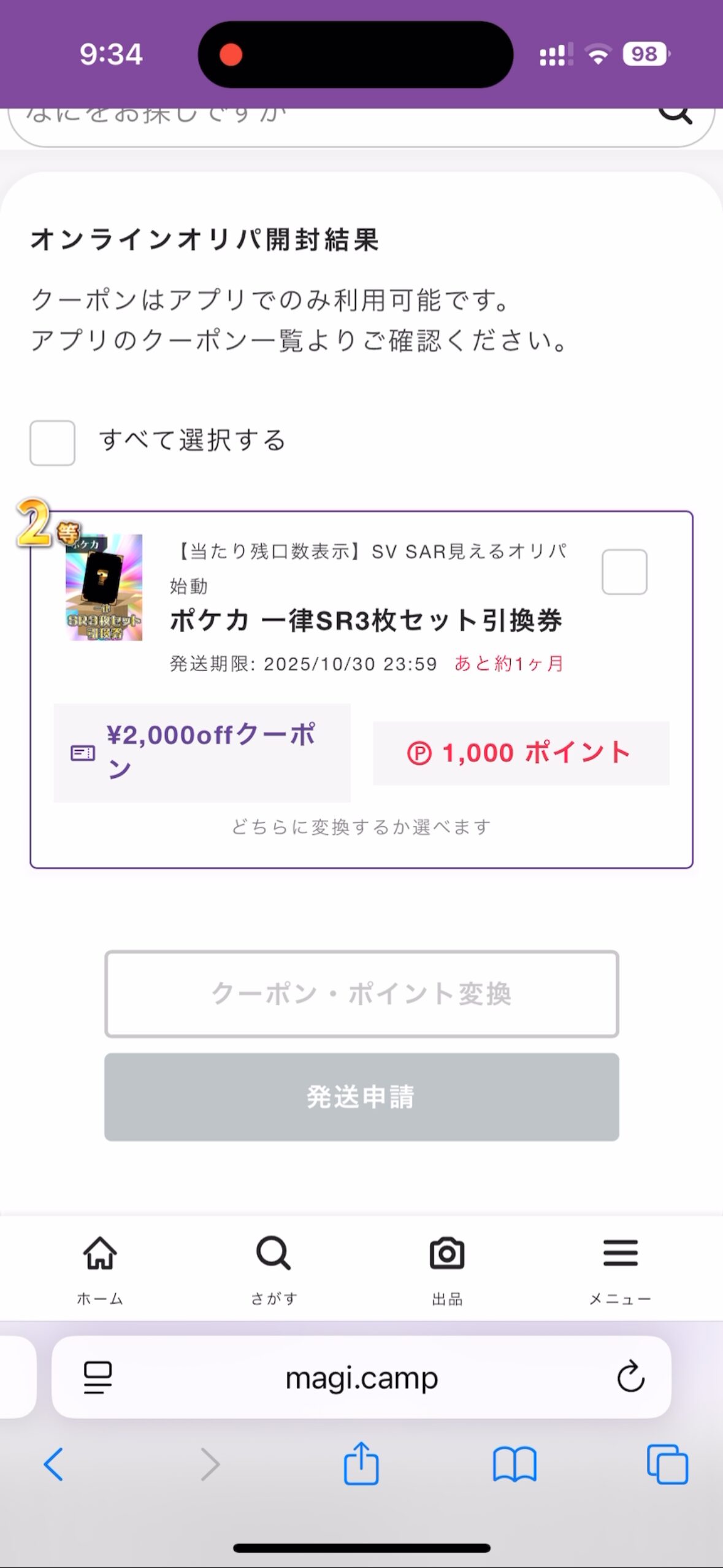Reload the magi.camp page
723x1568 pixels.
point(630,1377)
